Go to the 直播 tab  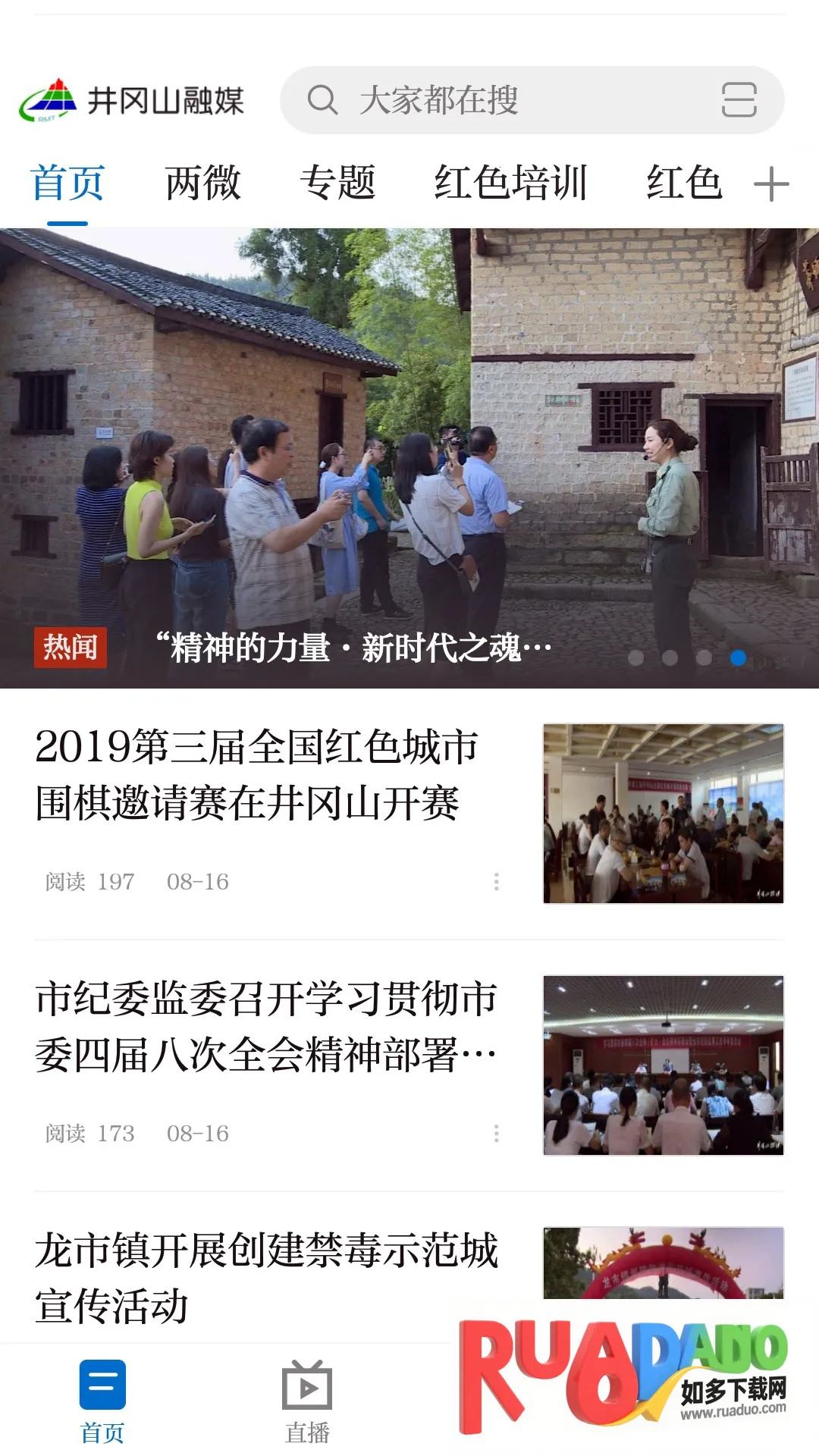pyautogui.click(x=307, y=1401)
